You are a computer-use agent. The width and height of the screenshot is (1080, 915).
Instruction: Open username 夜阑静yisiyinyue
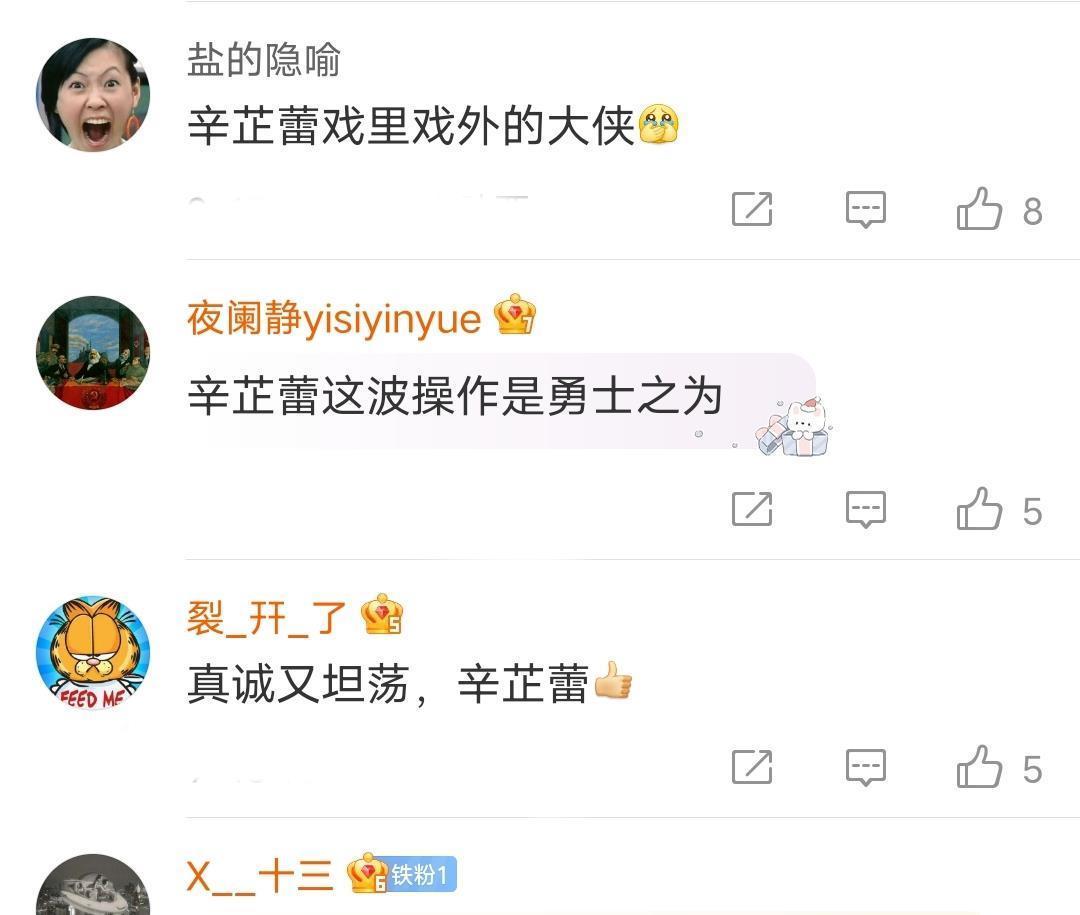(x=334, y=319)
